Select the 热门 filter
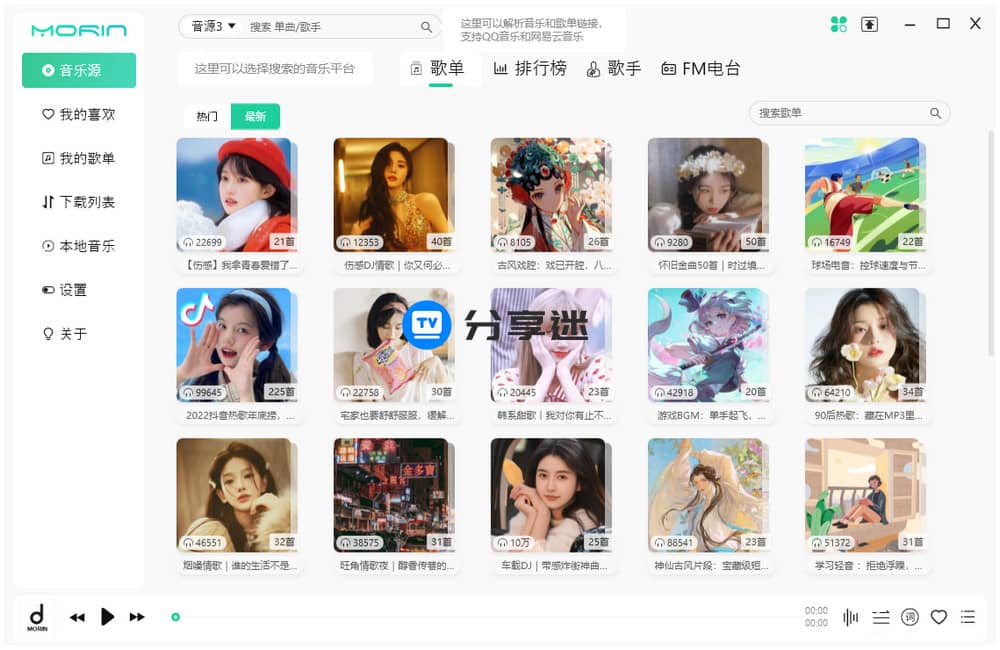 pos(207,116)
